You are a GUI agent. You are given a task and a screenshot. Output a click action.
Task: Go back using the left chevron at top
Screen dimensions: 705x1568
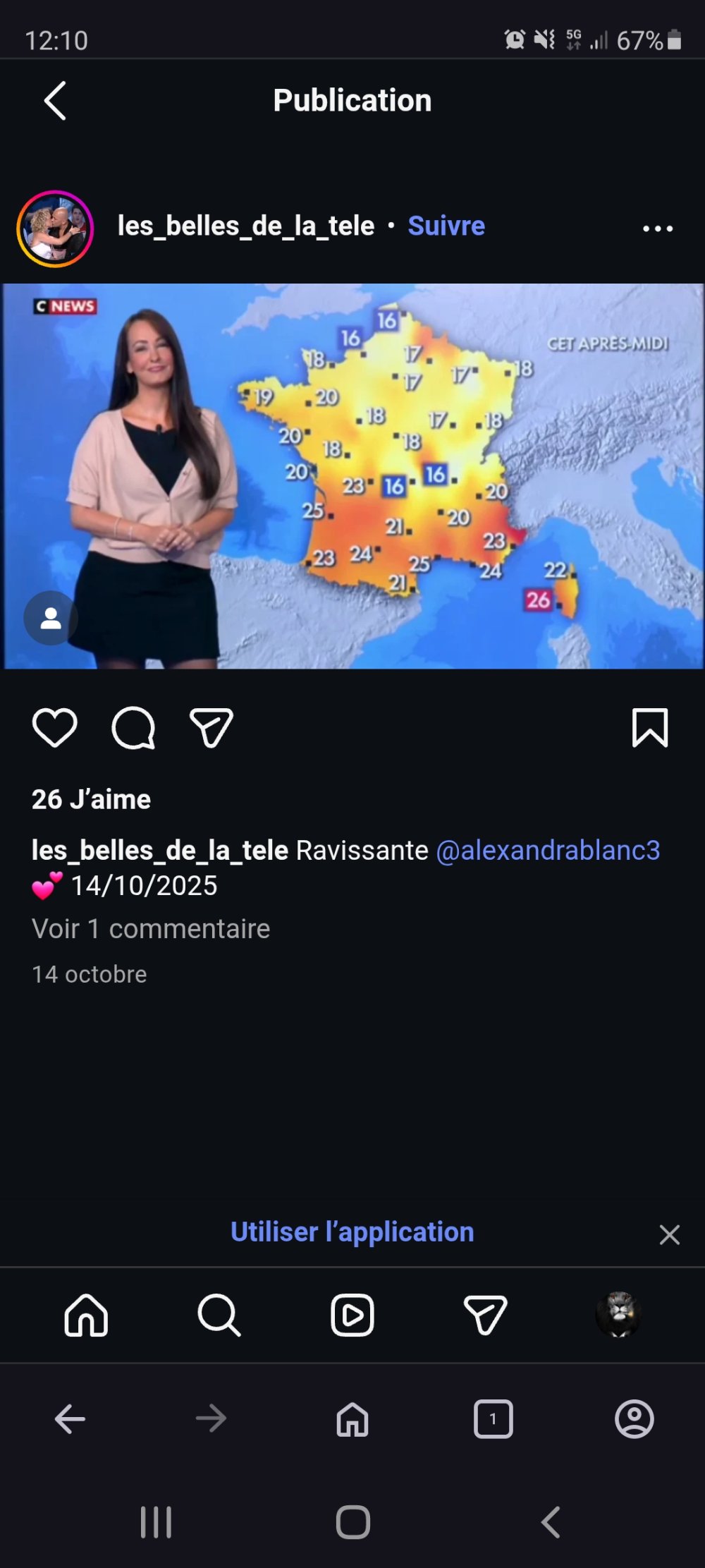coord(56,100)
